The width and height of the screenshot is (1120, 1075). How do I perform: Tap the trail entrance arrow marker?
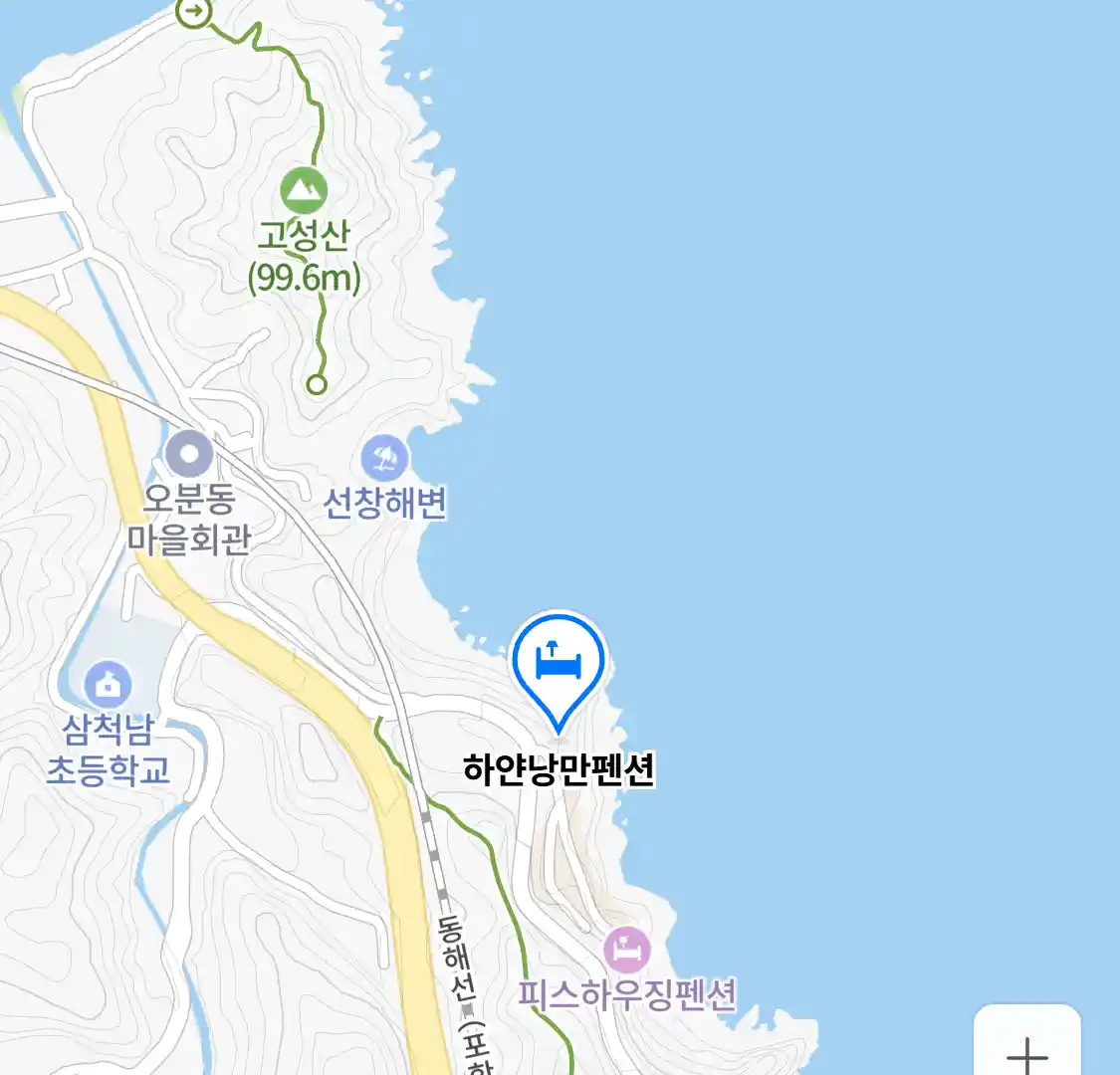coord(194,12)
